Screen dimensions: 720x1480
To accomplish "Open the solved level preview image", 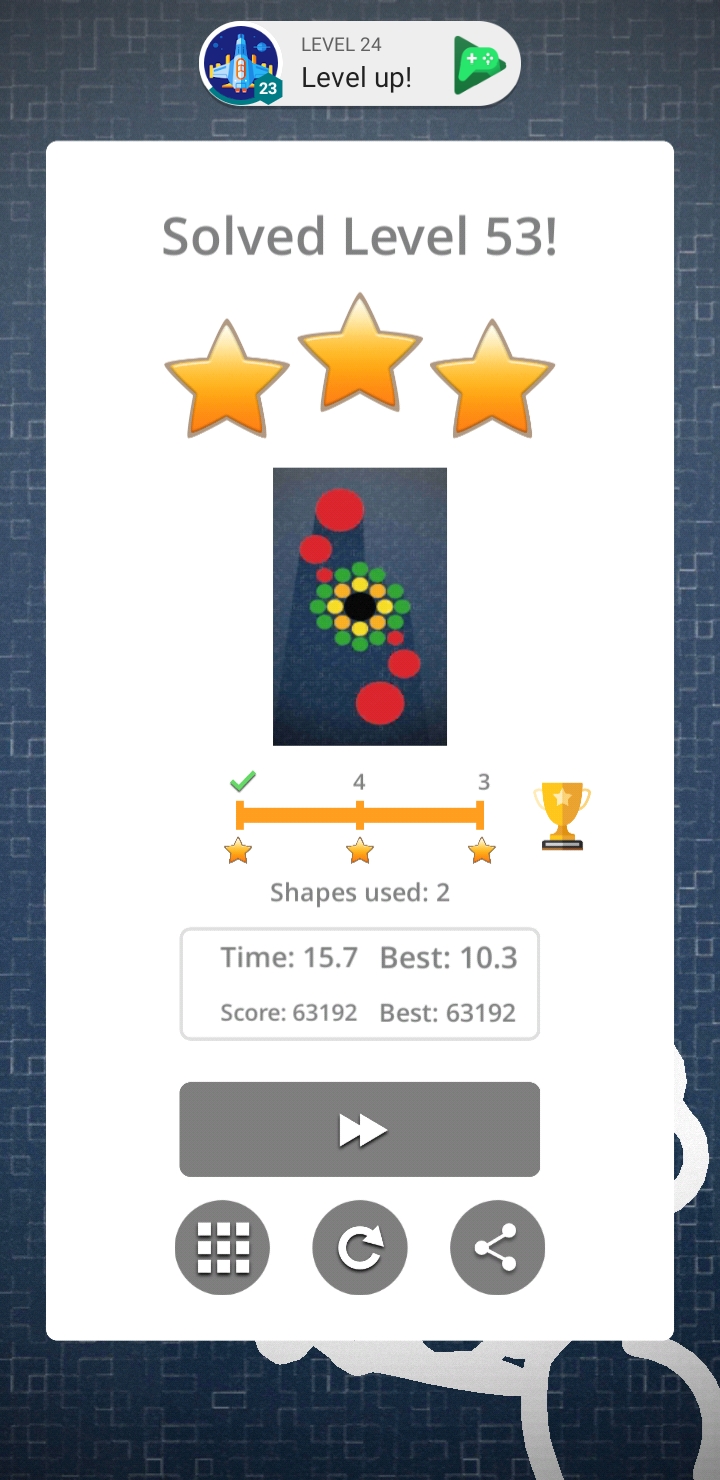I will pos(360,606).
